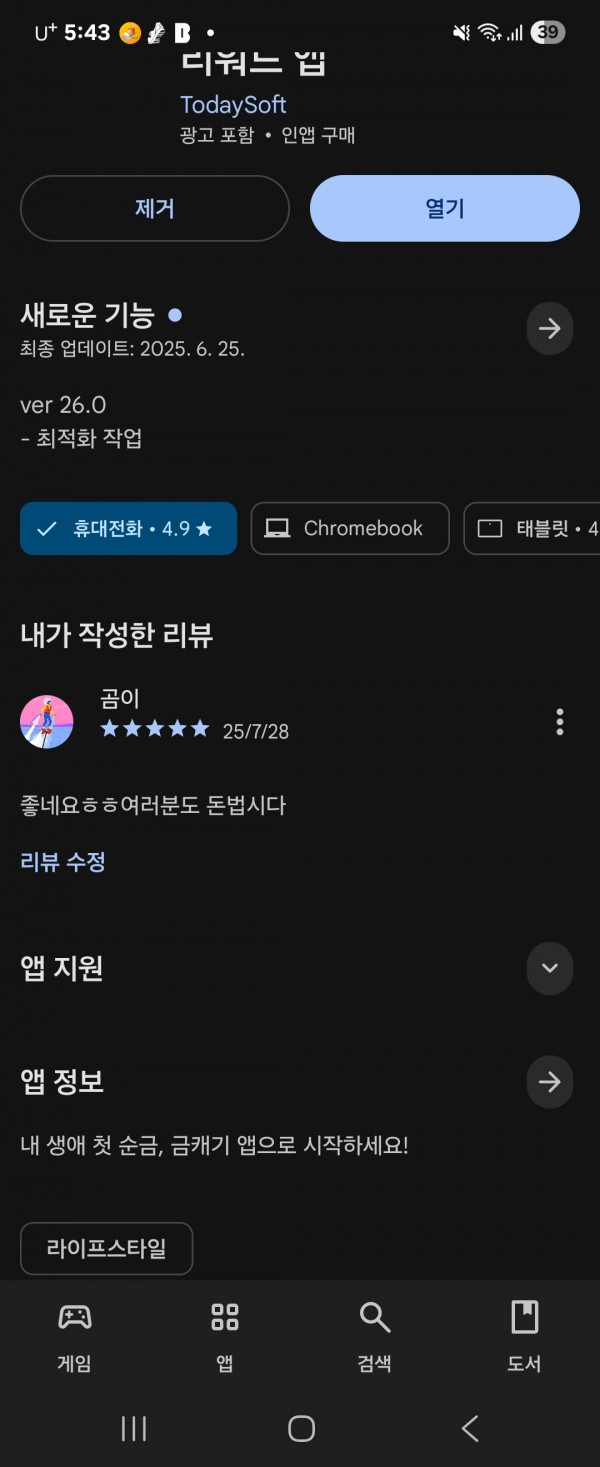Open the app with 열기
Viewport: 600px width, 1467px height.
444,208
